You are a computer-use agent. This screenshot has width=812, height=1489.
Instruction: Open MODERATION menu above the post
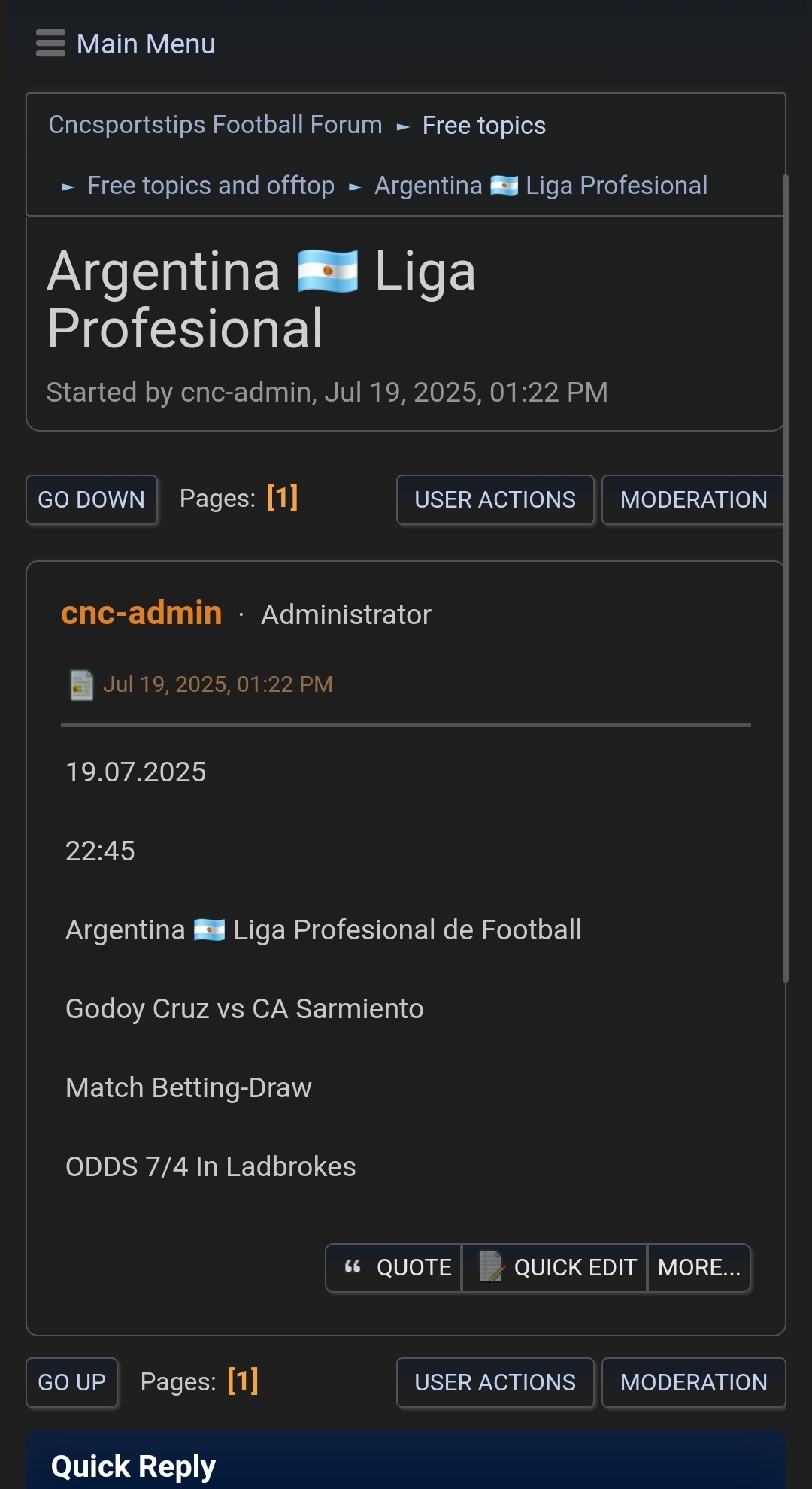693,499
